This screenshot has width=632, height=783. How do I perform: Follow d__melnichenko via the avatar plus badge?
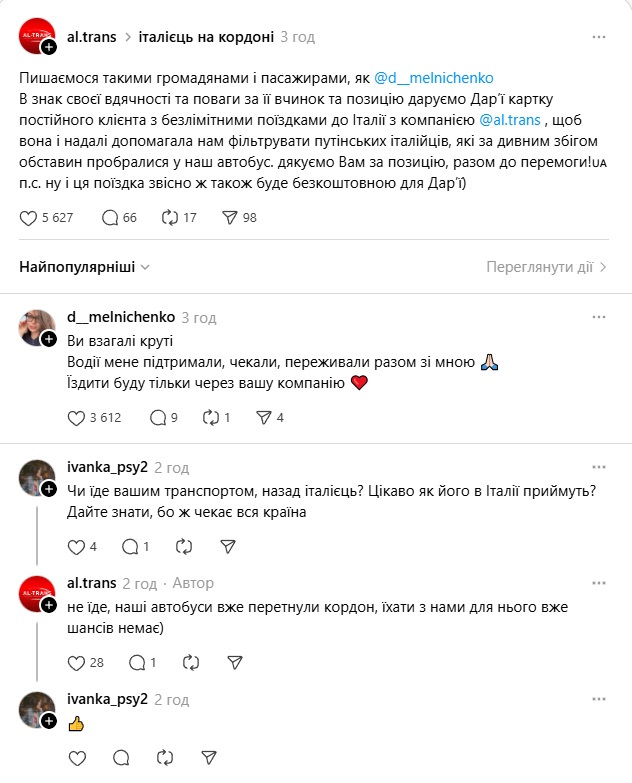pyautogui.click(x=49, y=339)
